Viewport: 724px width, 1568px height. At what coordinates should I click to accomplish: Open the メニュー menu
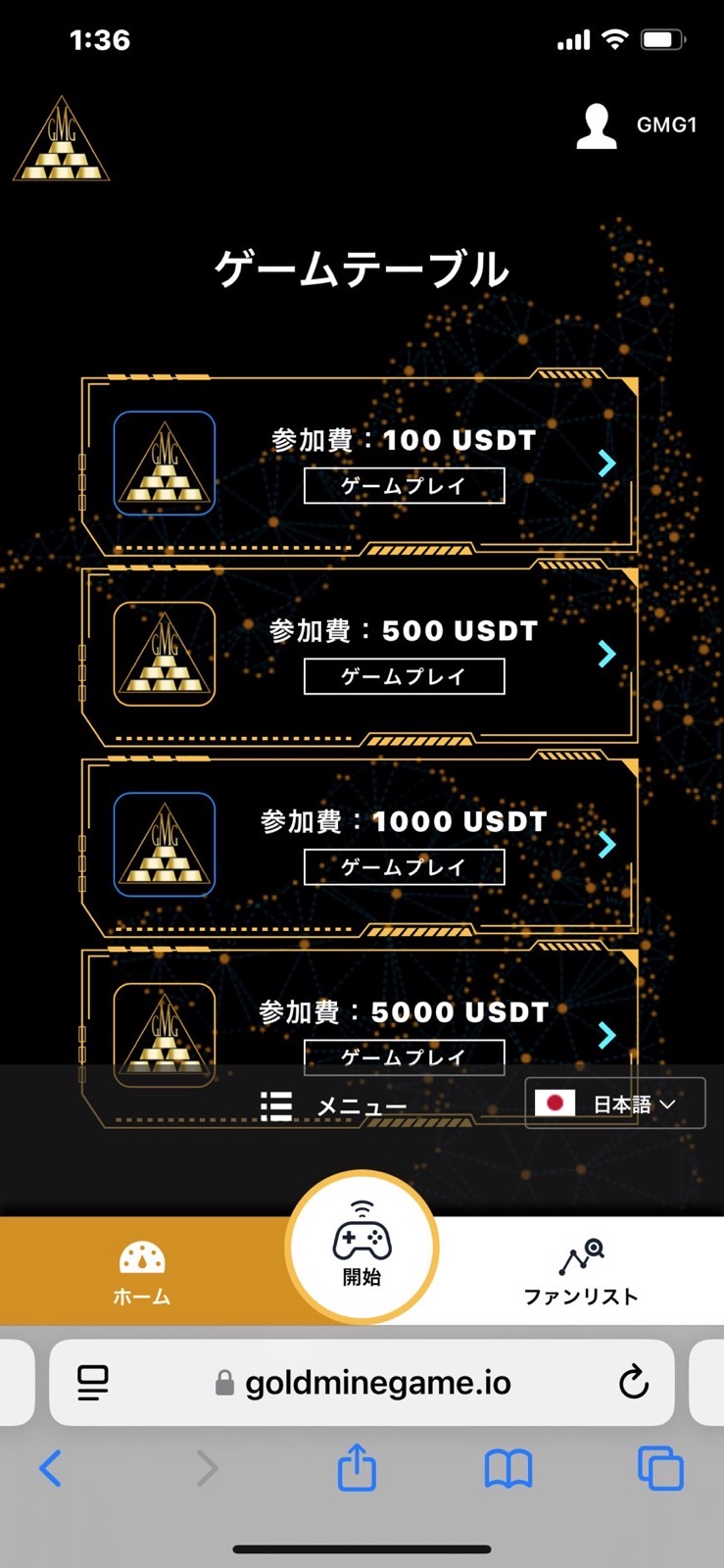tap(335, 1107)
